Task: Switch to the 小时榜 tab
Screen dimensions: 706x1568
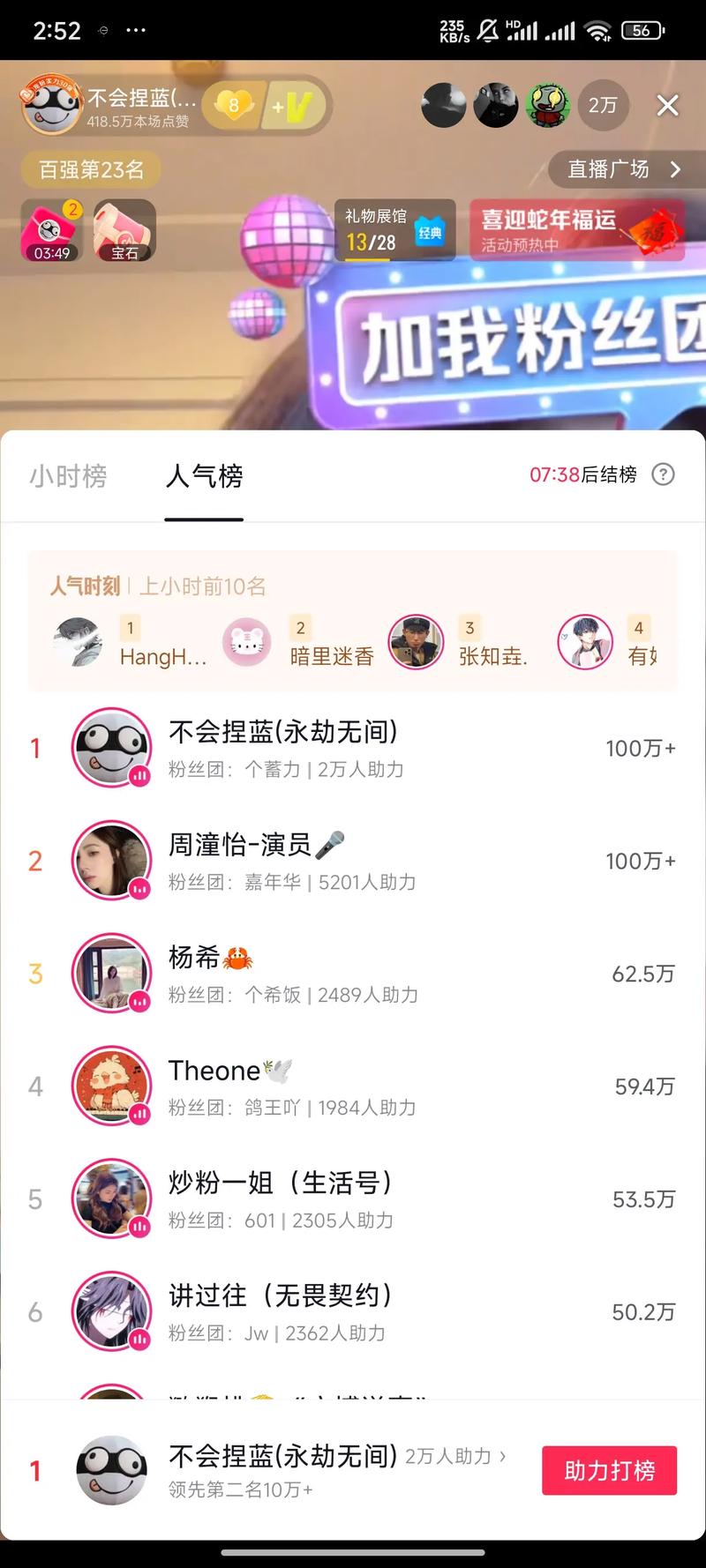Action: (67, 476)
